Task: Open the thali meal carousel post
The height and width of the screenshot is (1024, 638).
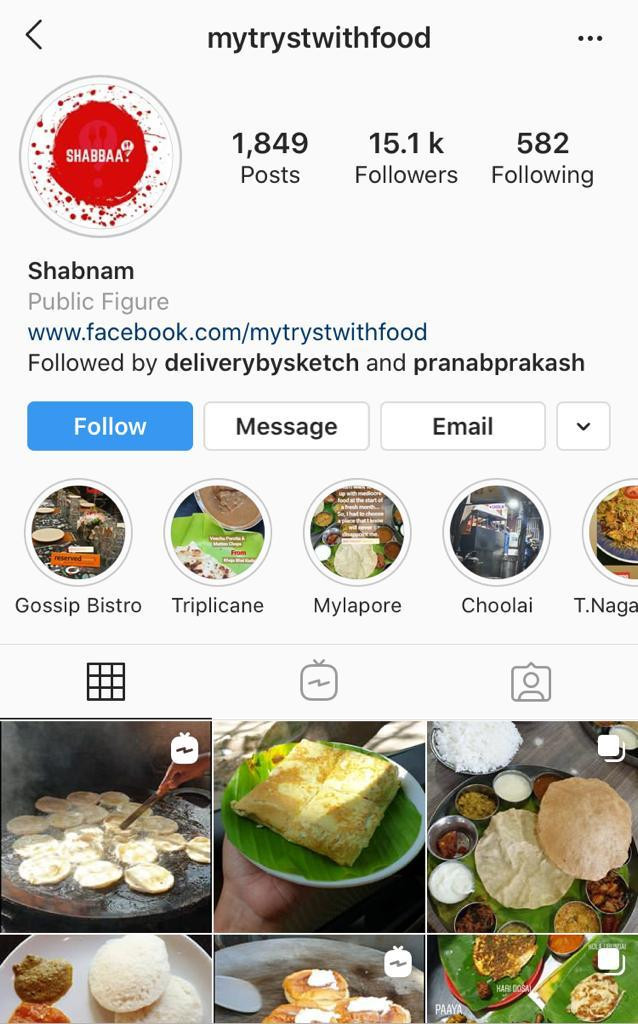Action: point(532,826)
